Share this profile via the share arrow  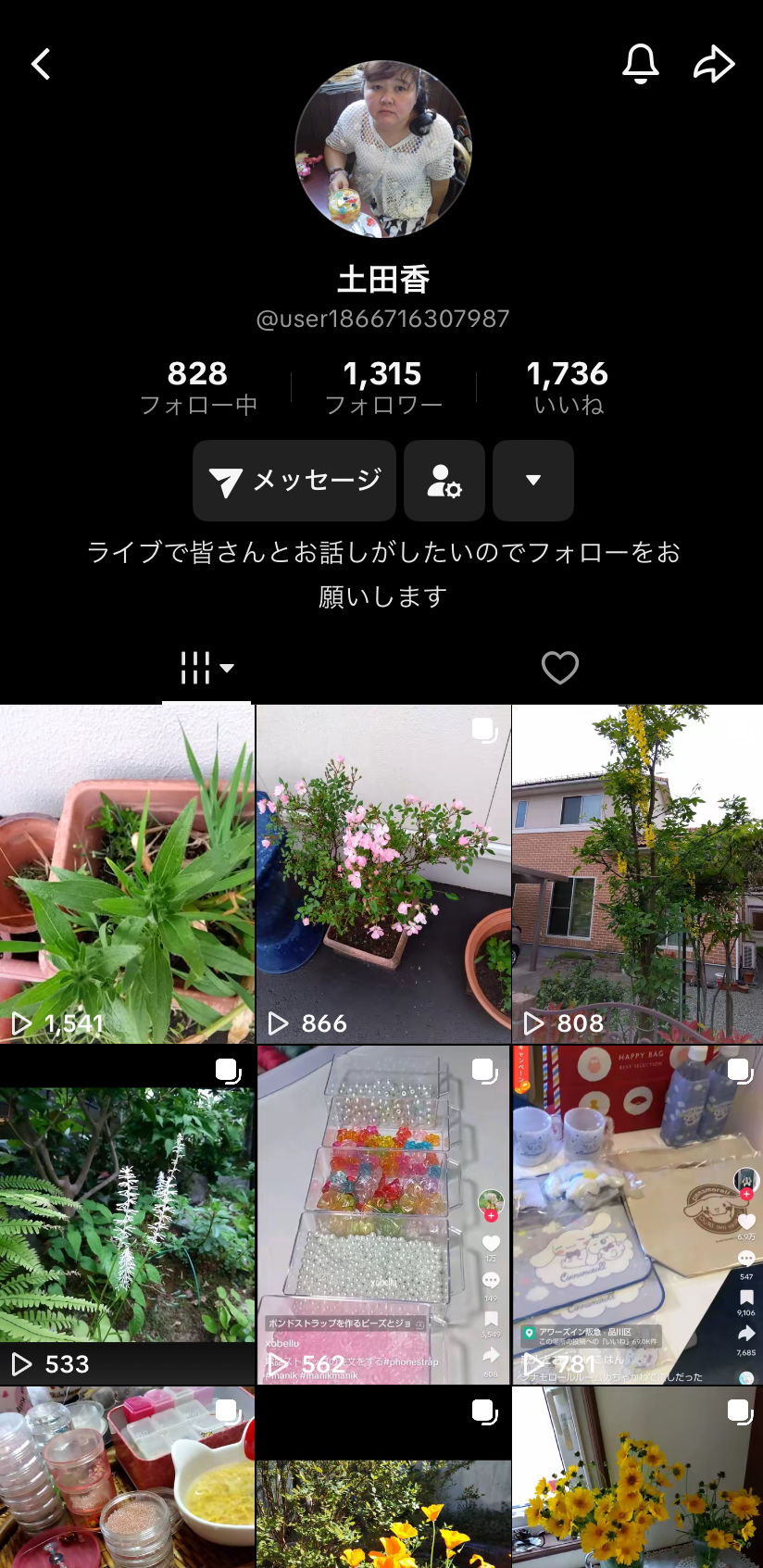[714, 64]
